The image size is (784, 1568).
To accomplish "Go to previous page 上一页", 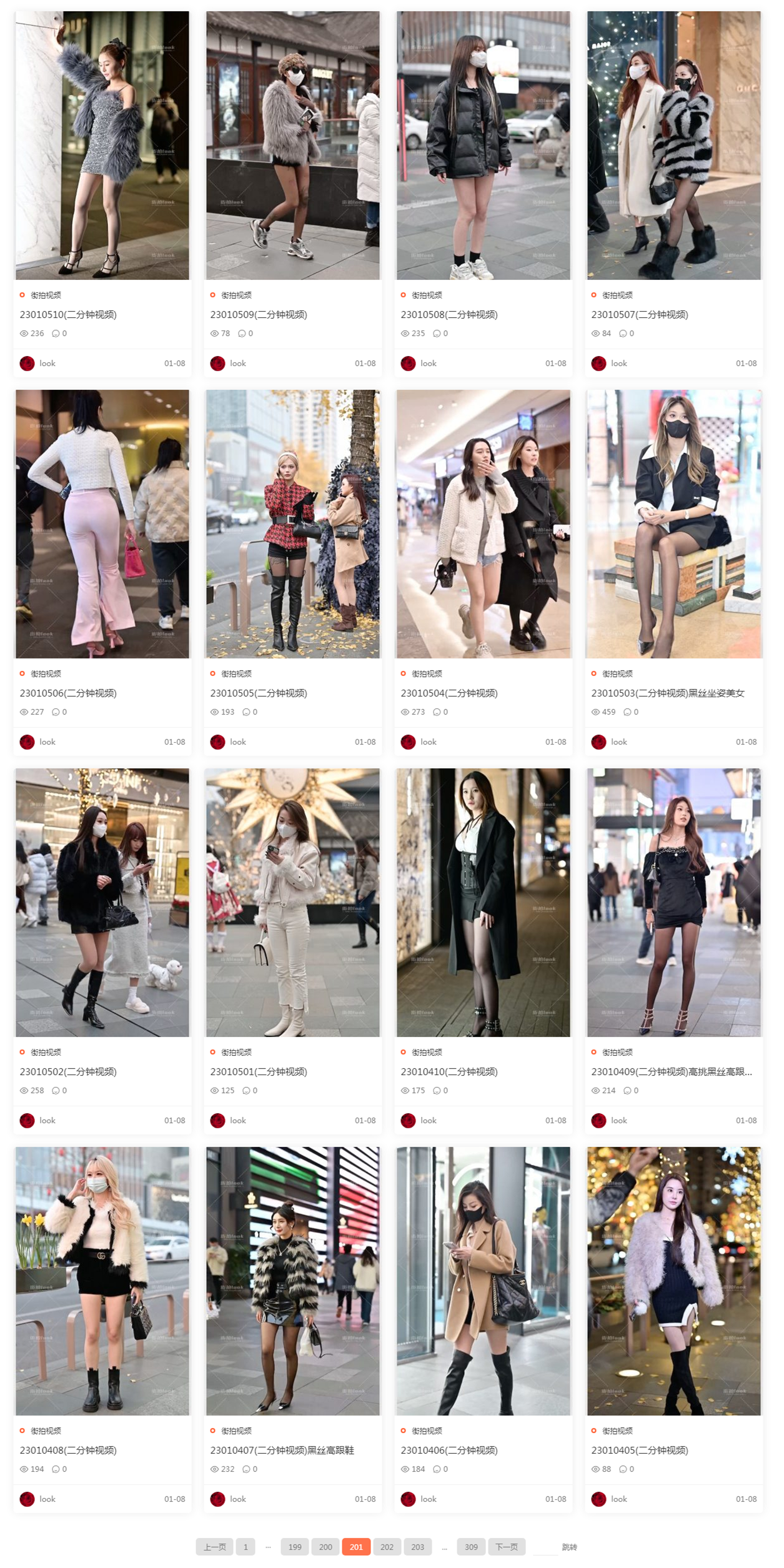I will point(214,1547).
